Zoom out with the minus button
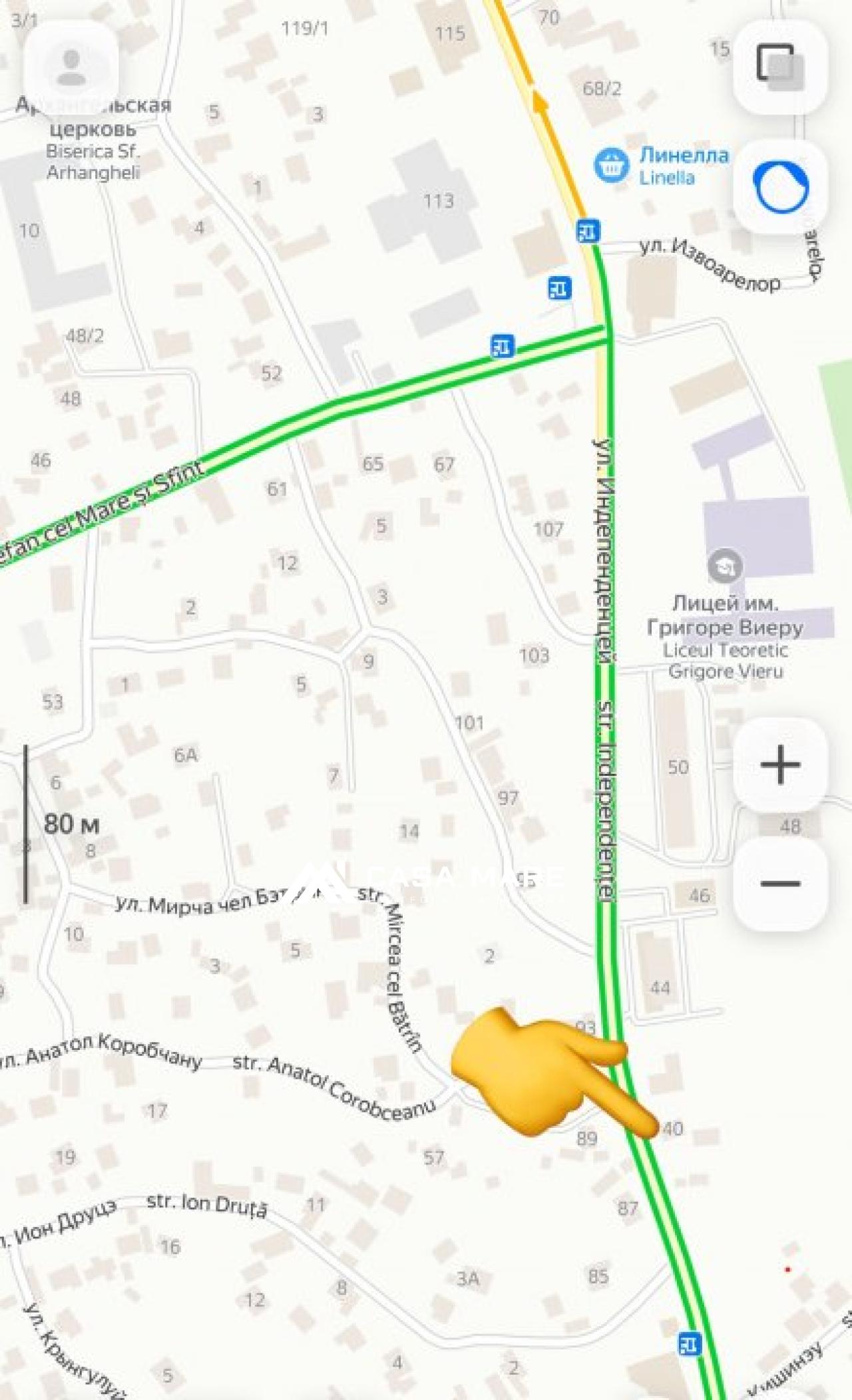 click(780, 884)
